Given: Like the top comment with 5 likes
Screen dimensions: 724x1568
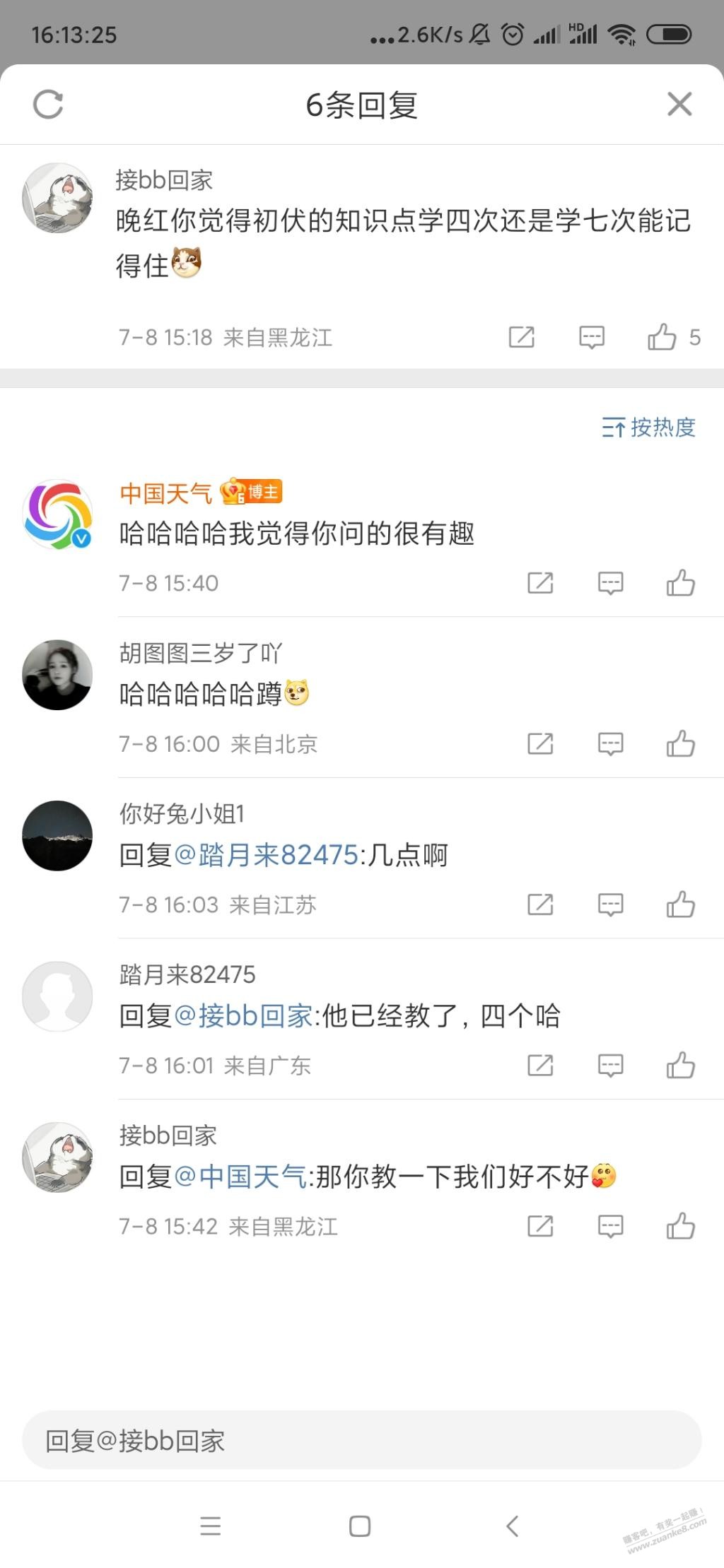Looking at the screenshot, I should (x=662, y=337).
